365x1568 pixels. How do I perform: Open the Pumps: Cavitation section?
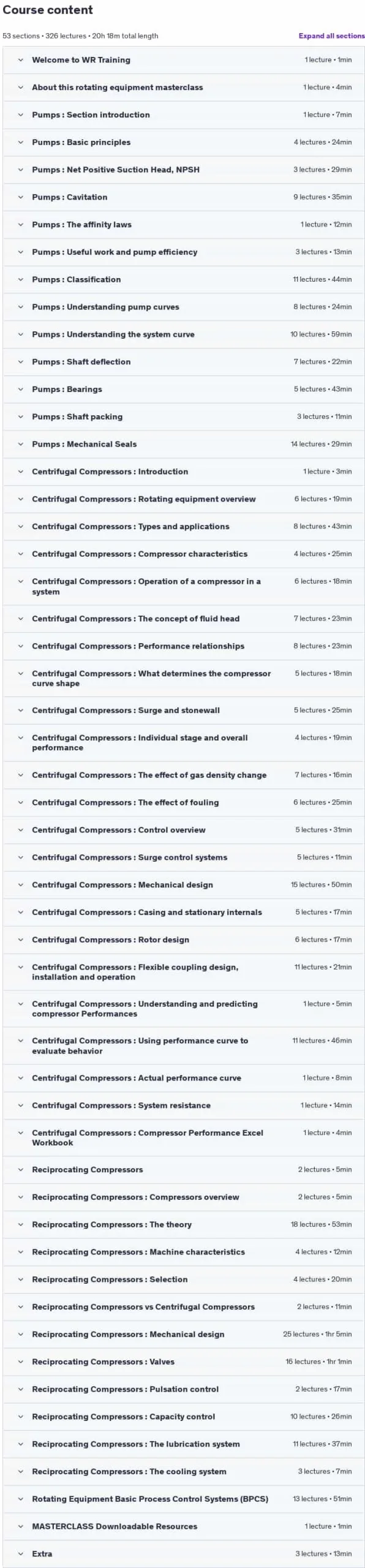click(183, 197)
